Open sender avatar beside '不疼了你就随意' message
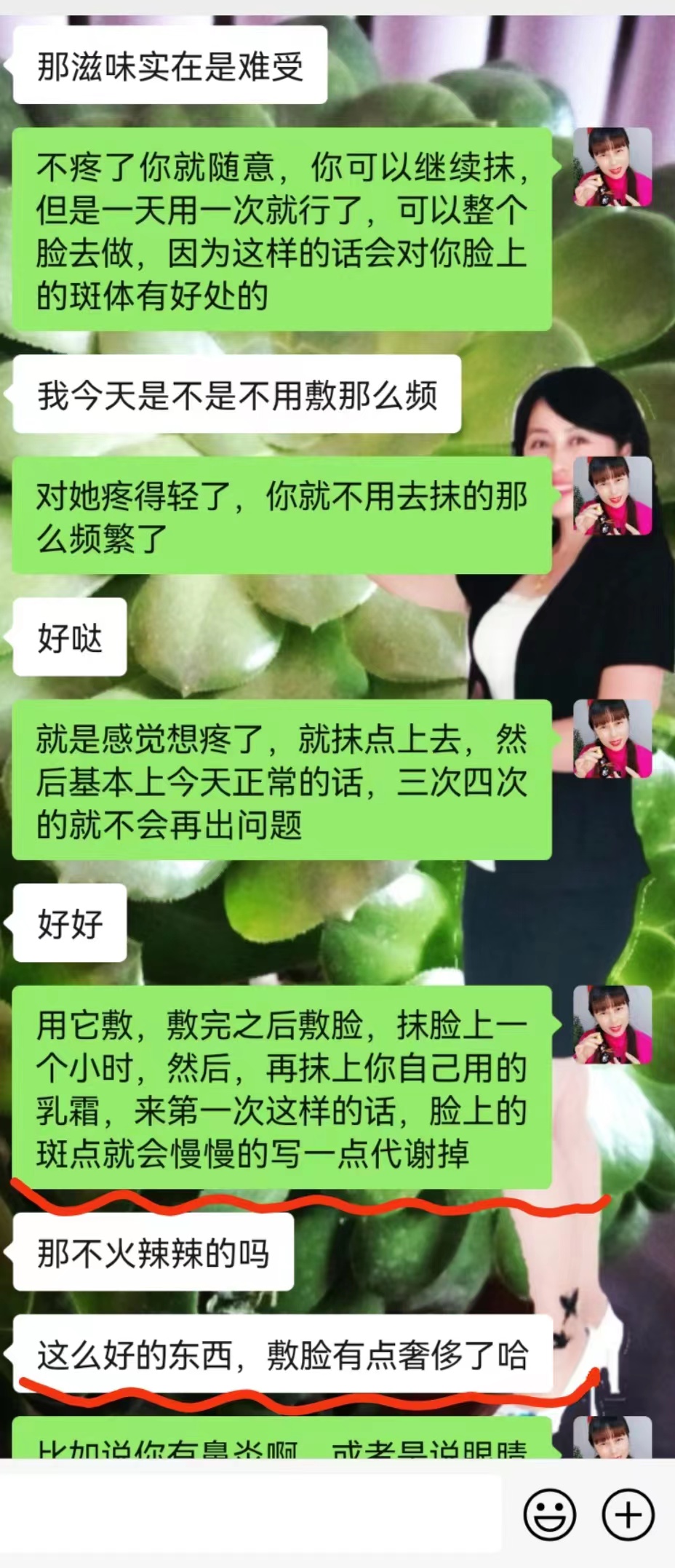 [x=612, y=167]
